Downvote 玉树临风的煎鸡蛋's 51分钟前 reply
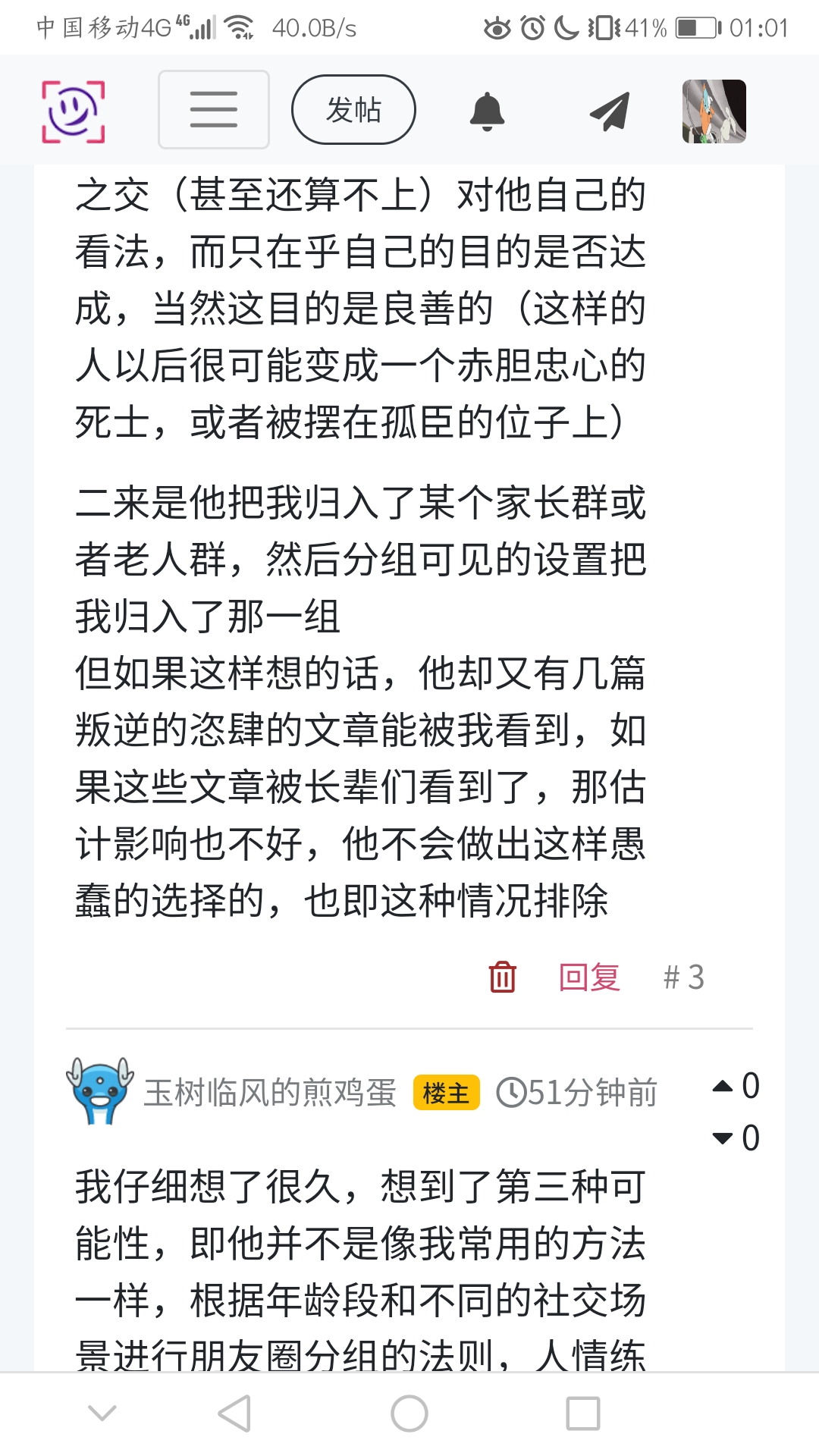This screenshot has height=1456, width=819. (723, 1137)
